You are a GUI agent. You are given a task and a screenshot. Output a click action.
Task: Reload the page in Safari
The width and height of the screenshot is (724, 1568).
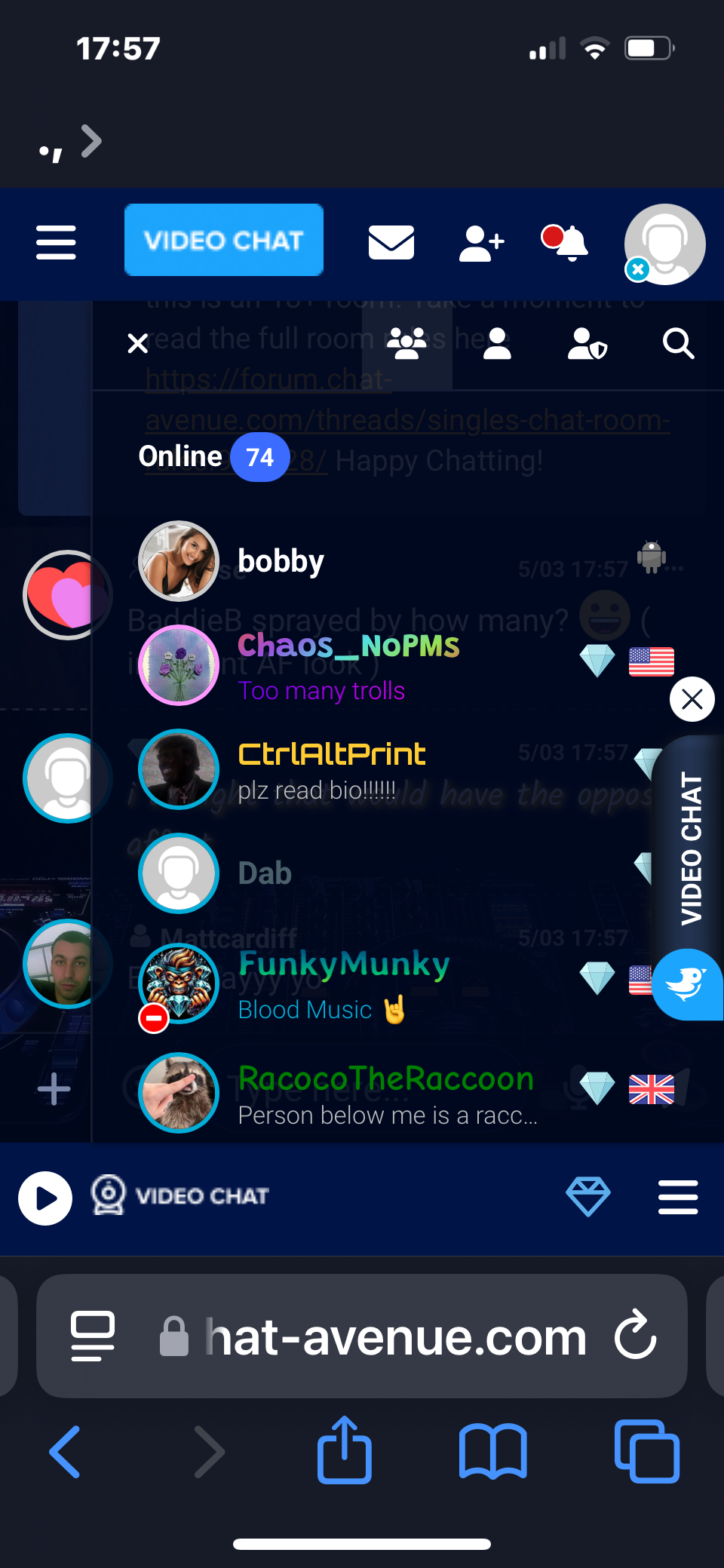pyautogui.click(x=636, y=1335)
